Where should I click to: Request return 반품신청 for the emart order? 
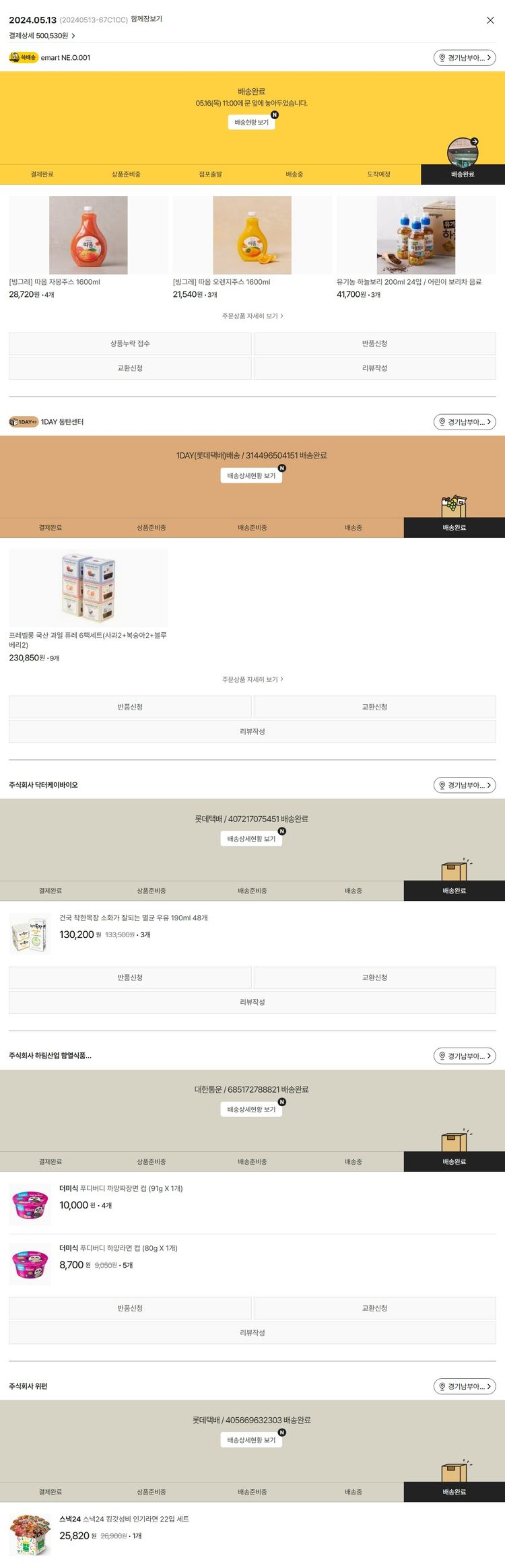(x=374, y=343)
